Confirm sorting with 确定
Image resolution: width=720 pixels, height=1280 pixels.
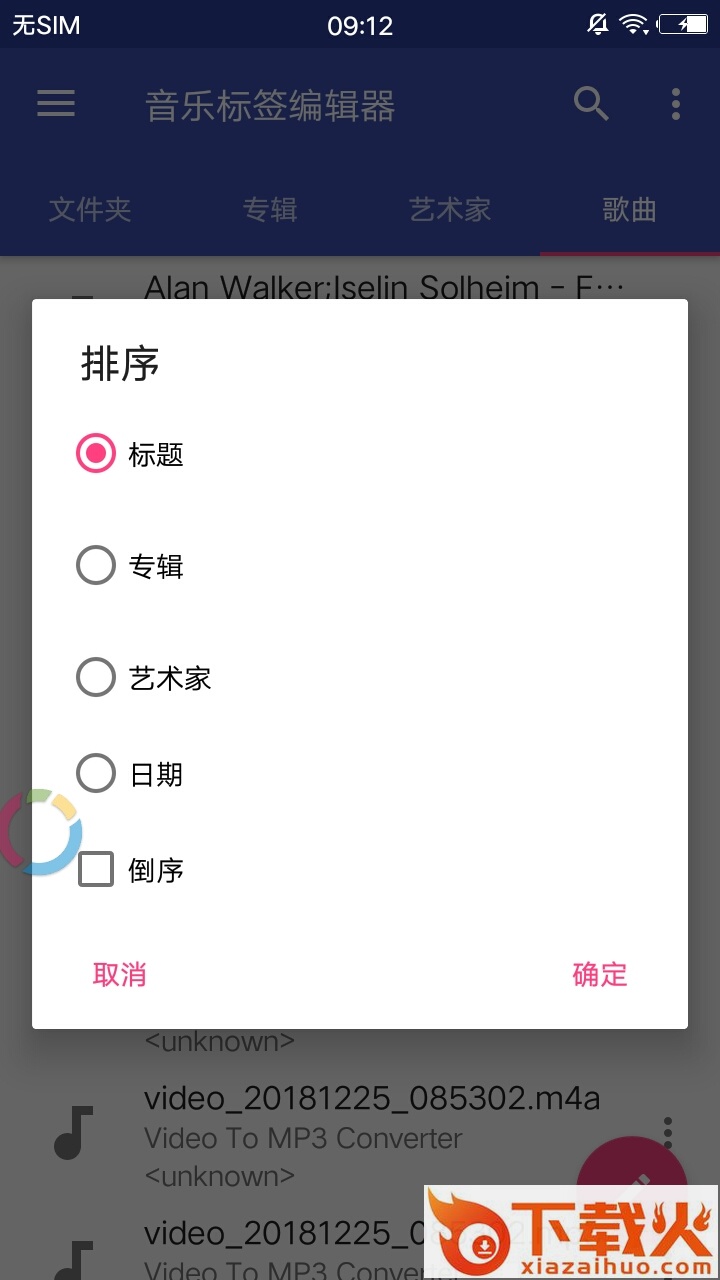(x=600, y=975)
